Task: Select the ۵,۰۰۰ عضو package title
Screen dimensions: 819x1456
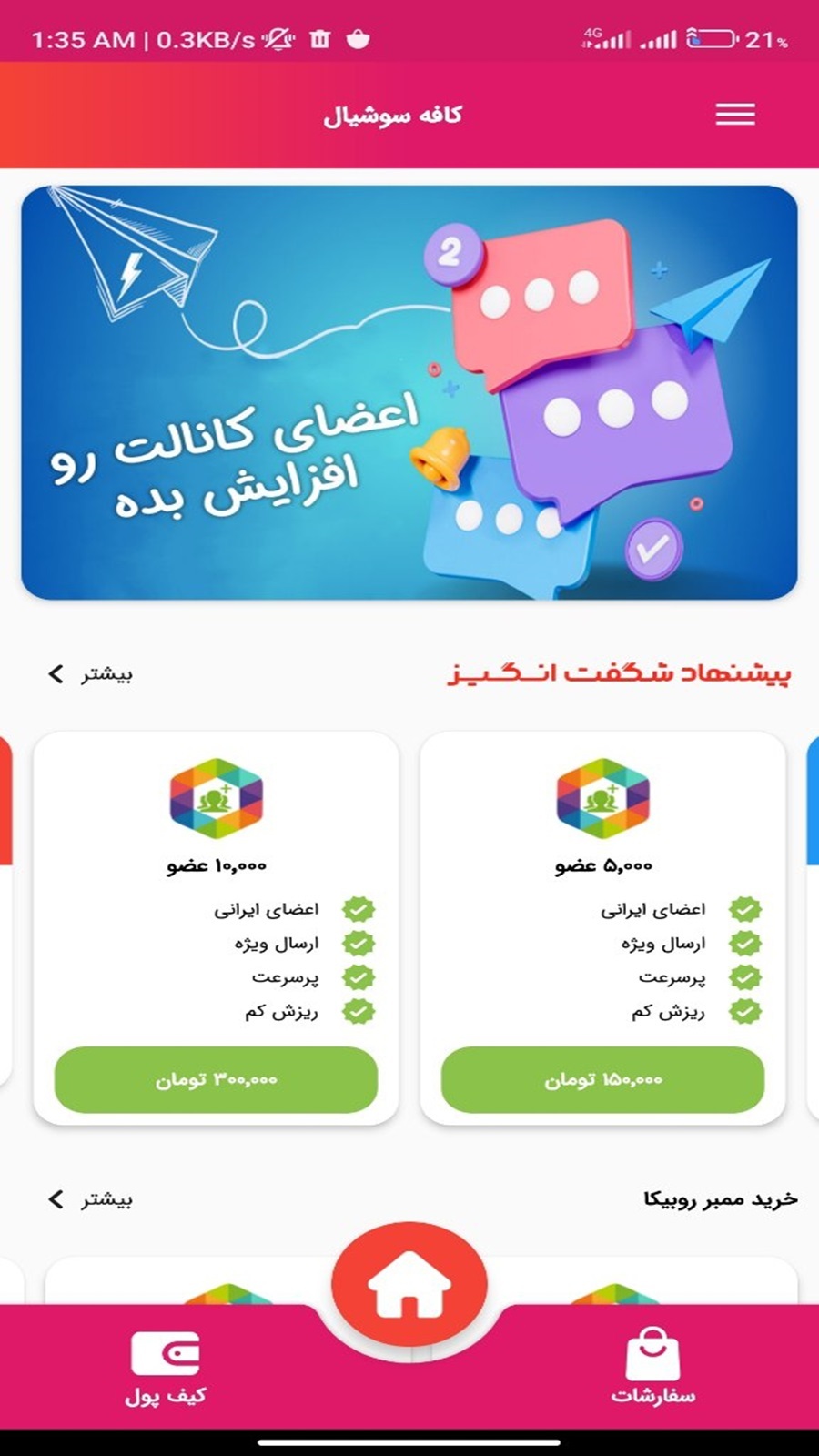Action: coord(602,864)
